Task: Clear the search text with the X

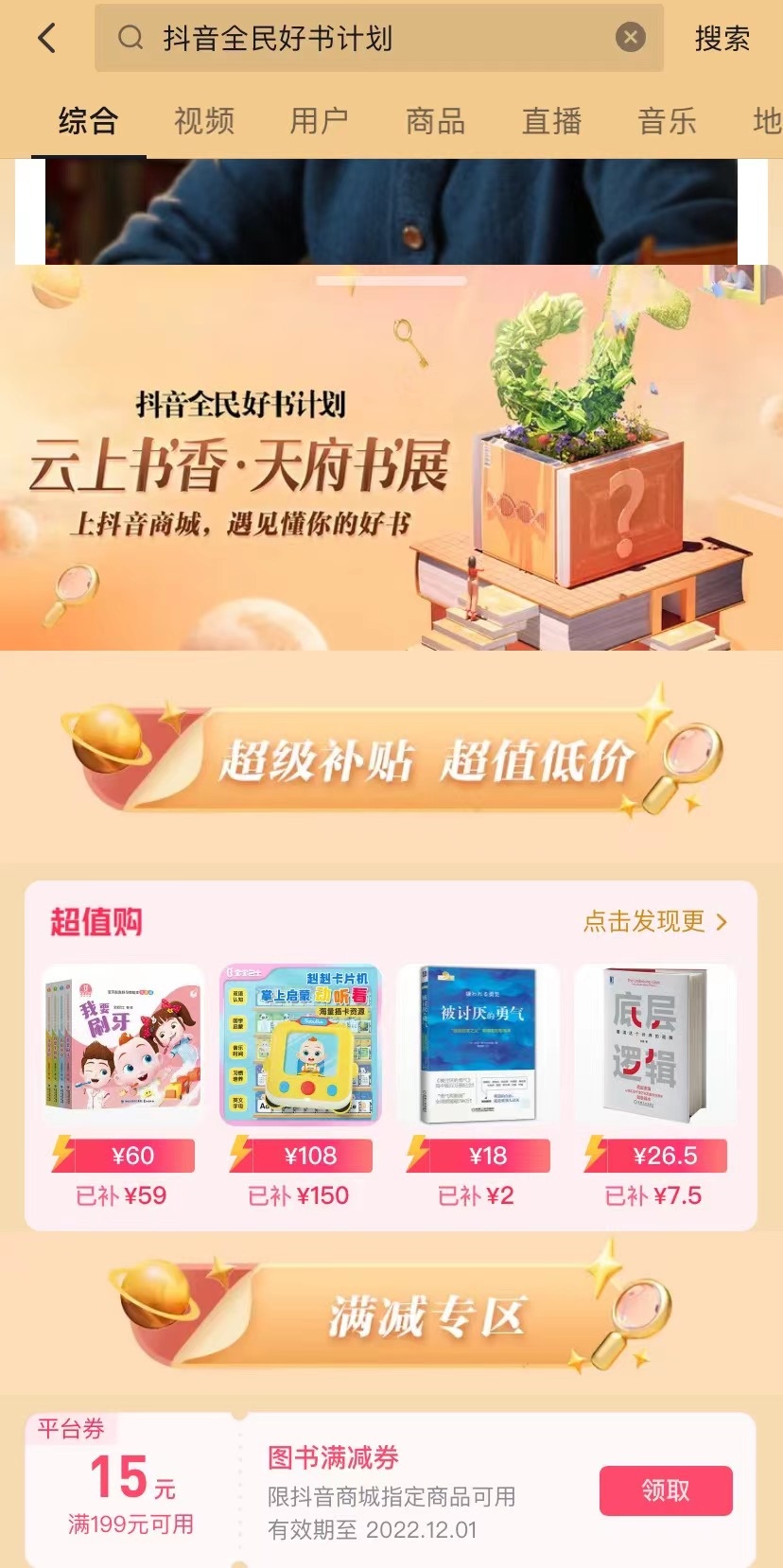Action: (x=630, y=38)
